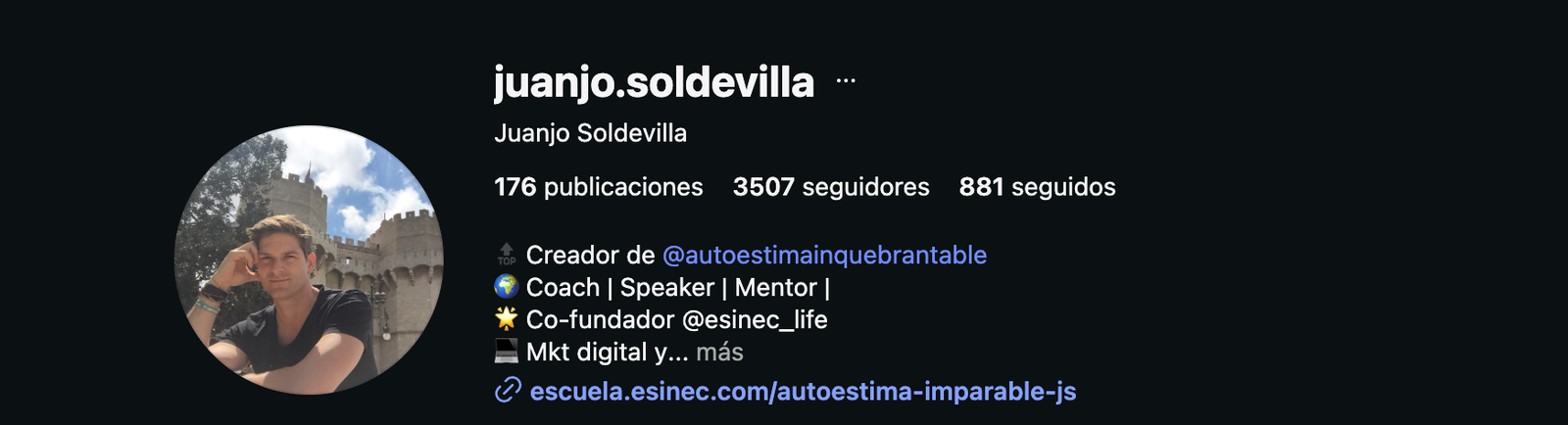View the profile picture
This screenshot has width=1568, height=425.
pyautogui.click(x=309, y=260)
